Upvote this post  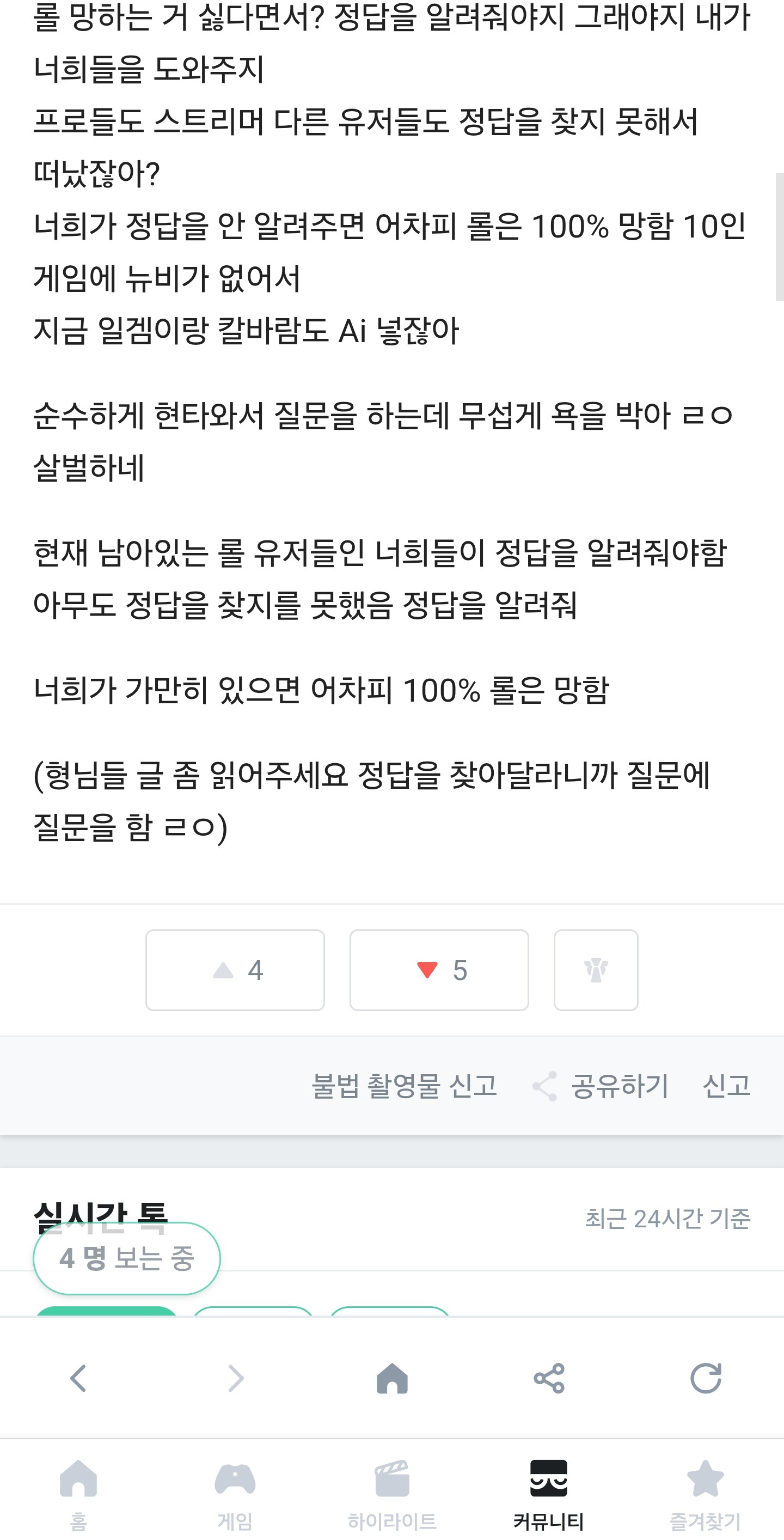[x=235, y=970]
